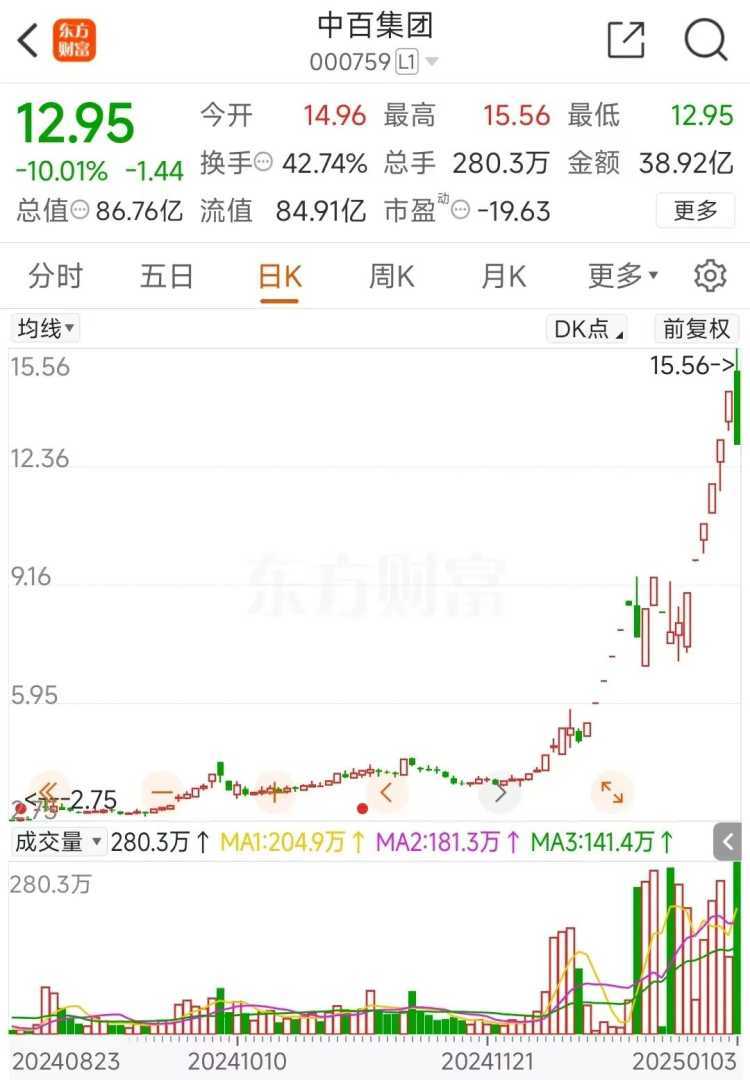Switch to the 五日 tab
Screen dimensions: 750x1080
pyautogui.click(x=166, y=276)
